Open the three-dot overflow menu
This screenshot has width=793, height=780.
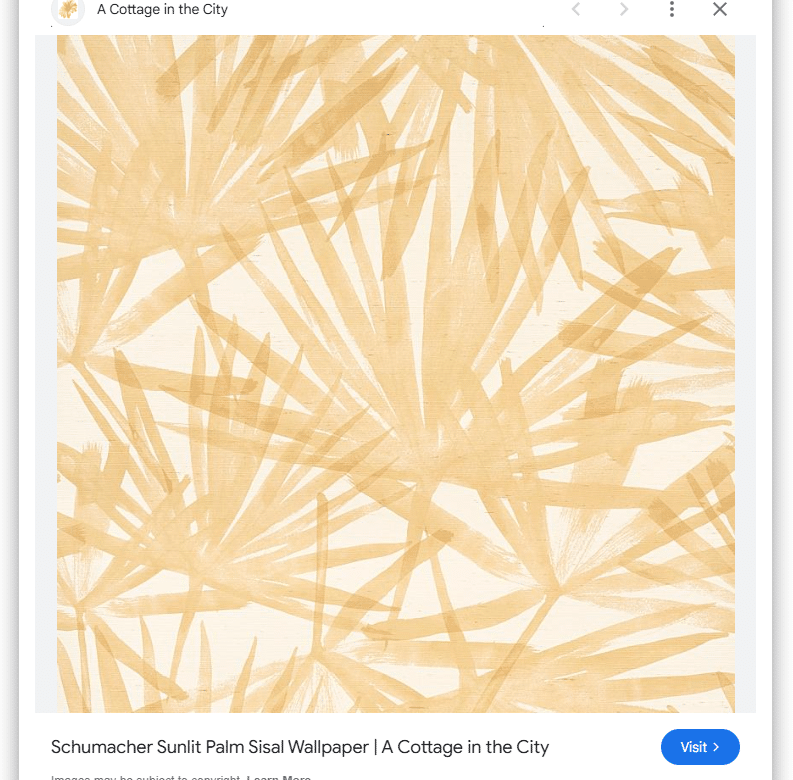(671, 10)
